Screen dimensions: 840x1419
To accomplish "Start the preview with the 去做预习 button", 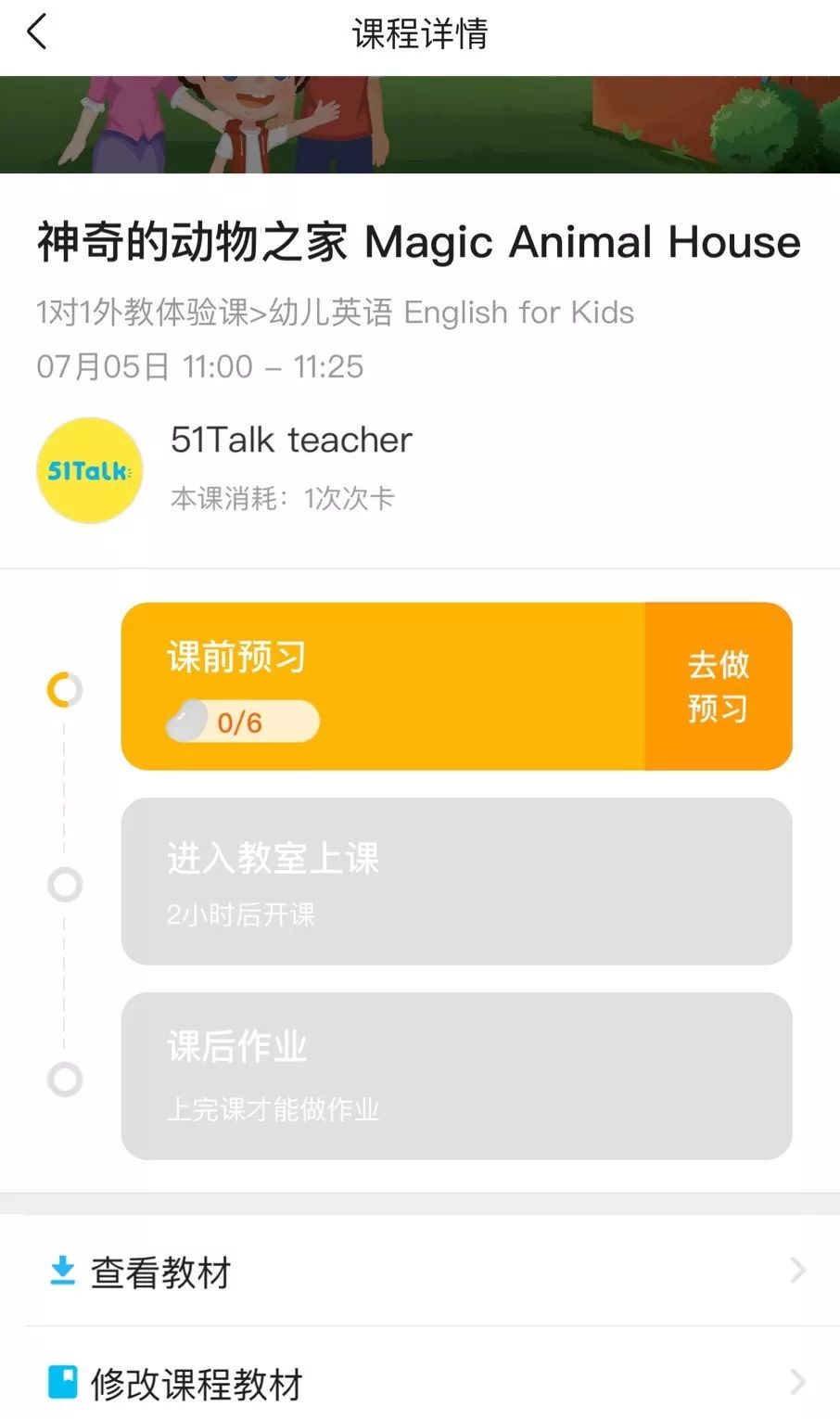I will (716, 686).
